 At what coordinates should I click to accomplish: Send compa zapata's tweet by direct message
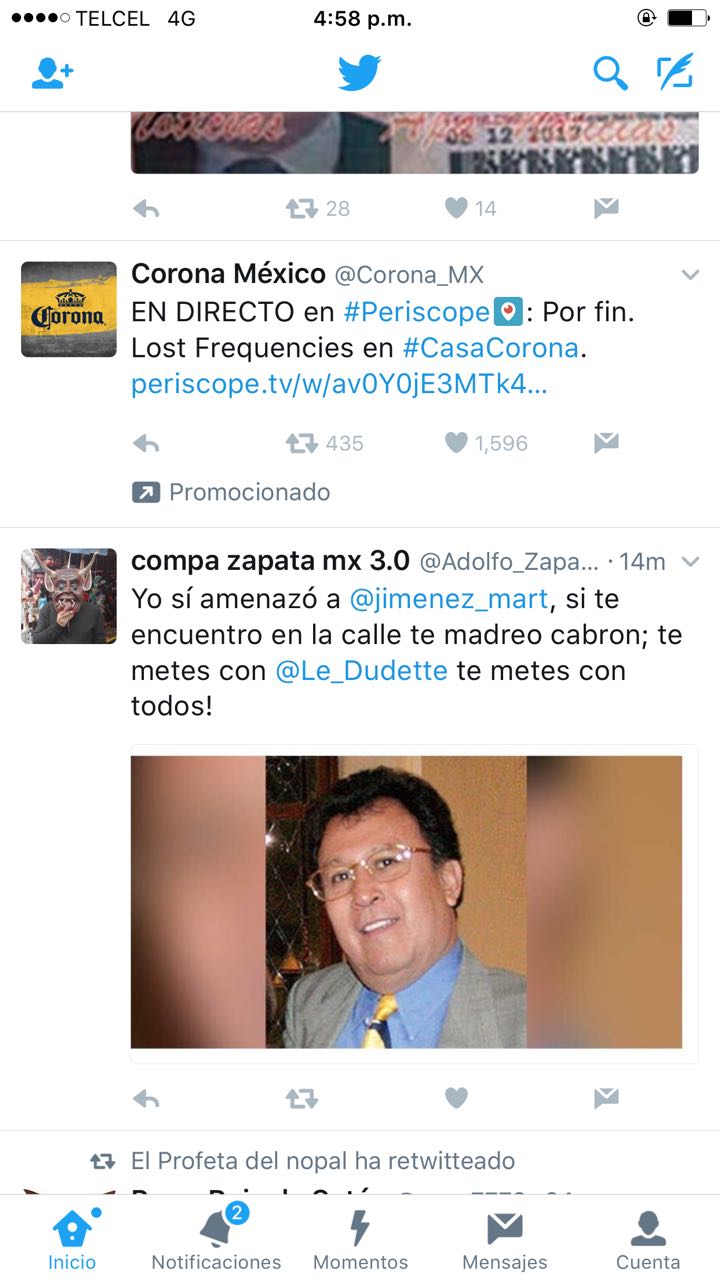tap(606, 1098)
